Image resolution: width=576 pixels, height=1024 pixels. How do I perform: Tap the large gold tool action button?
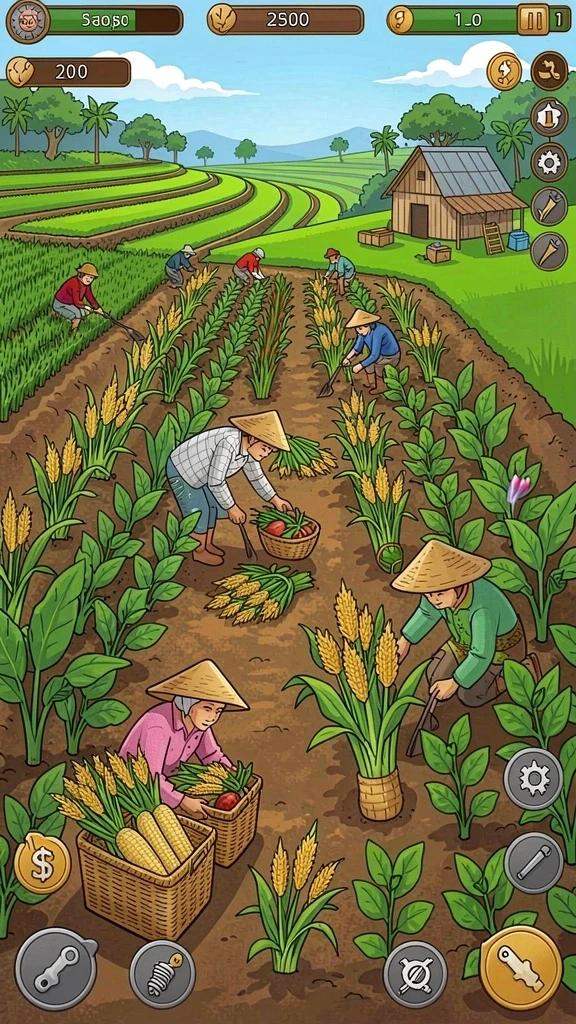(x=520, y=967)
